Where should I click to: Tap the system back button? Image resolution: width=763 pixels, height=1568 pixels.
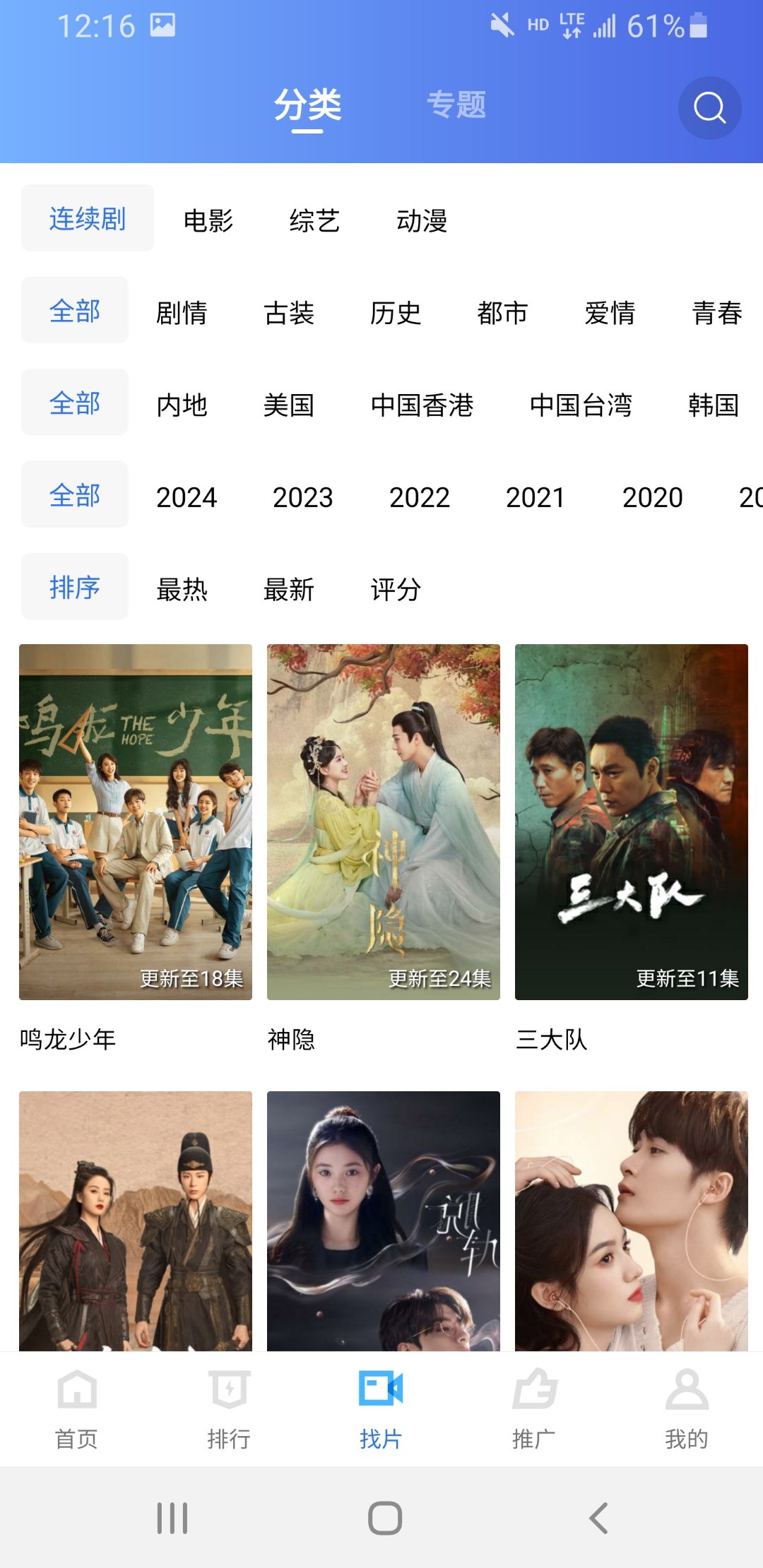(x=598, y=1518)
